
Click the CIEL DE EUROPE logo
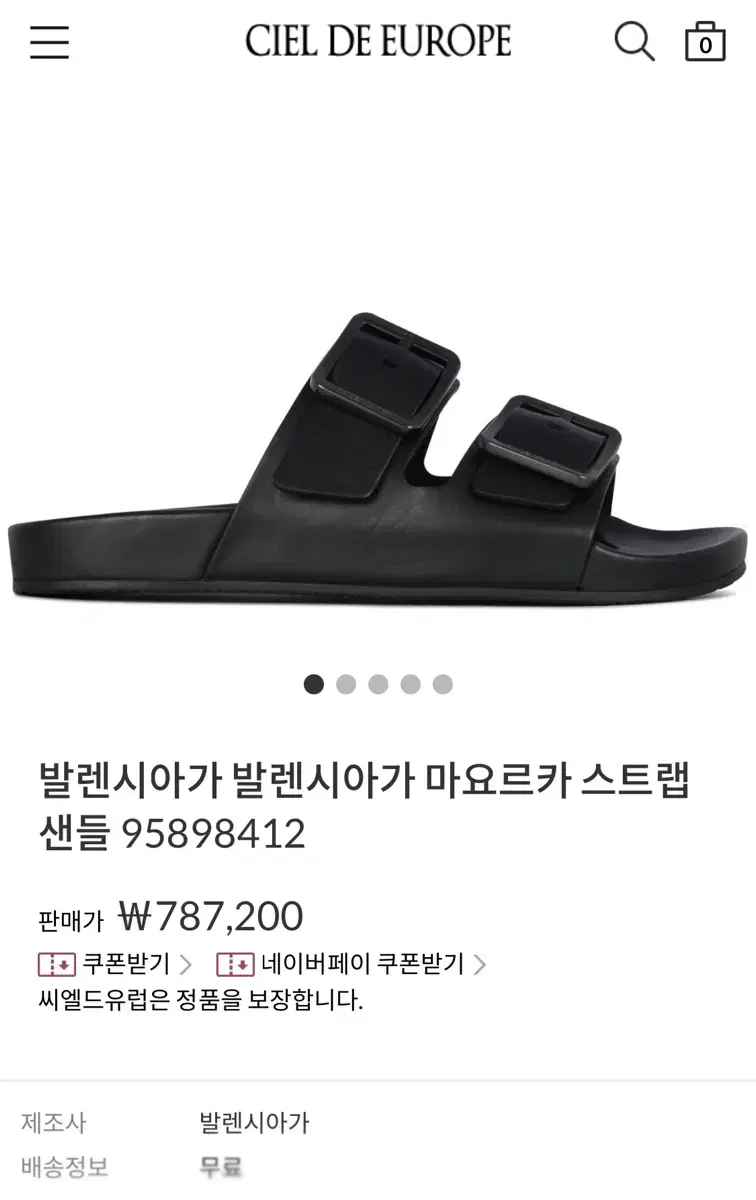pos(378,41)
